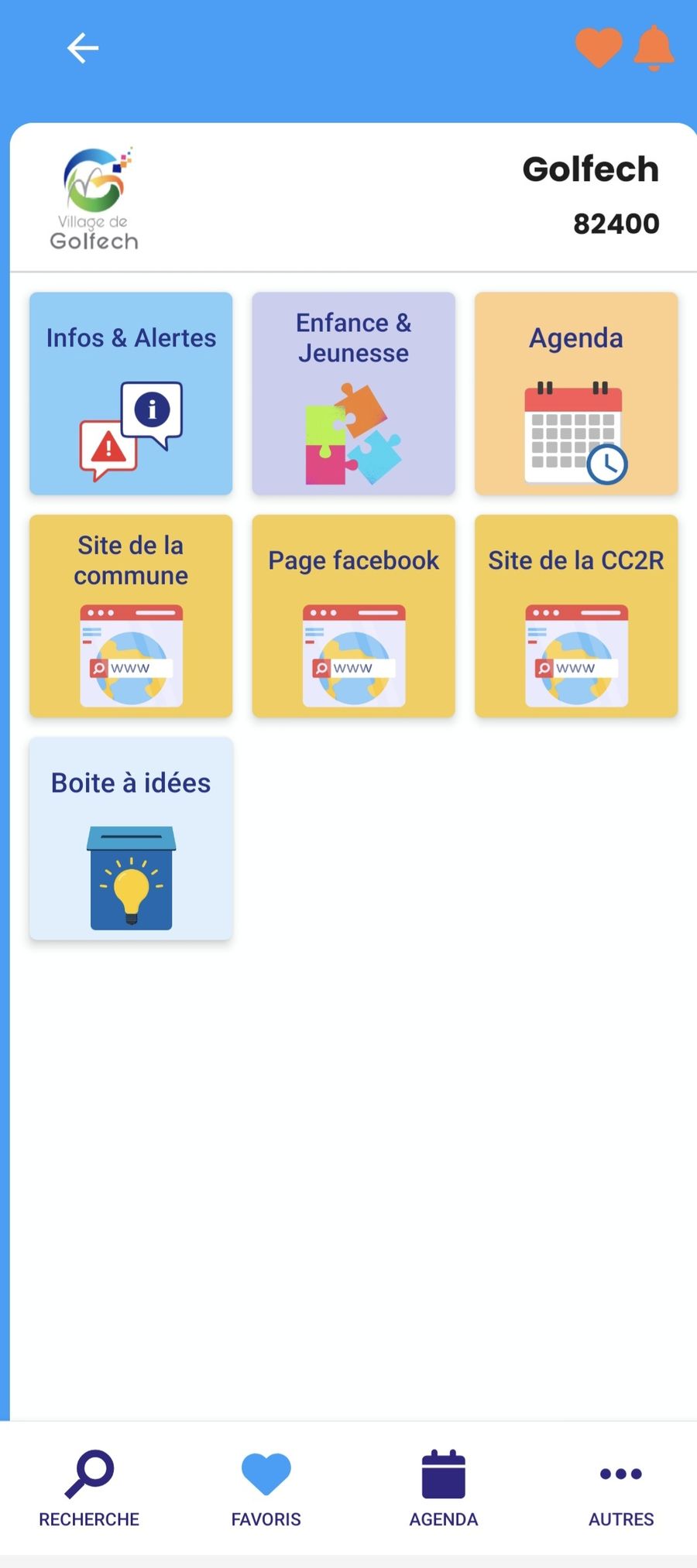The width and height of the screenshot is (697, 1568).
Task: Open the Infos & Alertes tile
Action: (x=131, y=393)
